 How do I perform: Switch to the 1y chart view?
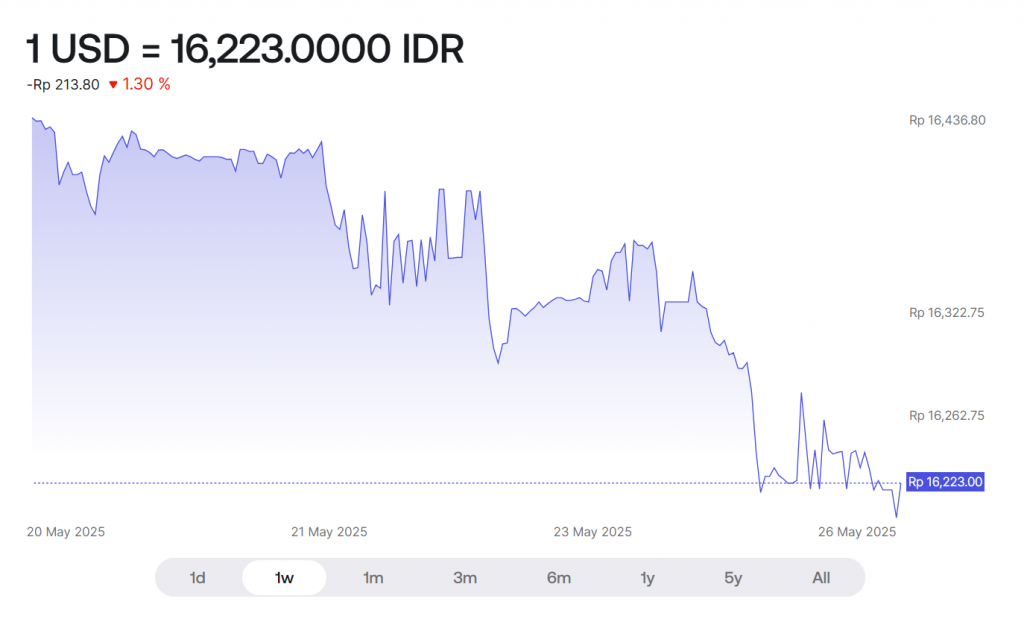click(647, 578)
